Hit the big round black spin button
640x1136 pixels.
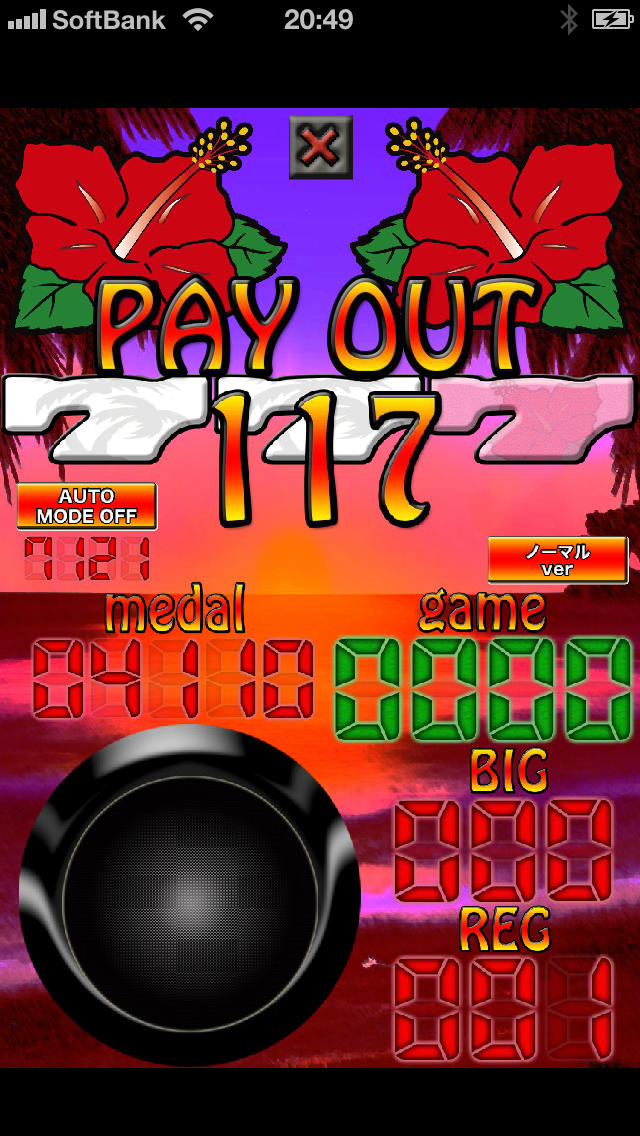coord(190,893)
